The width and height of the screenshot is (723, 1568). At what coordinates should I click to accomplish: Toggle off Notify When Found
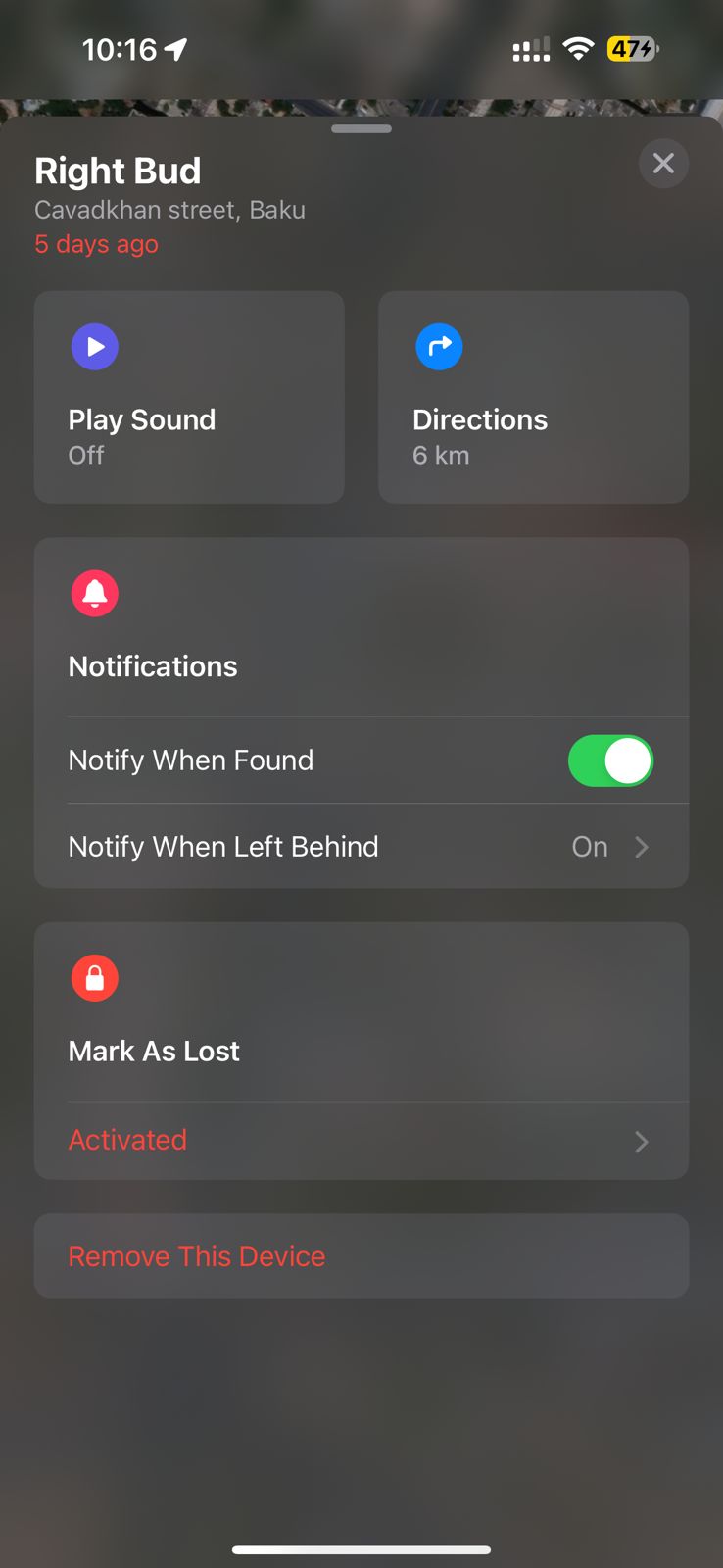[x=610, y=759]
